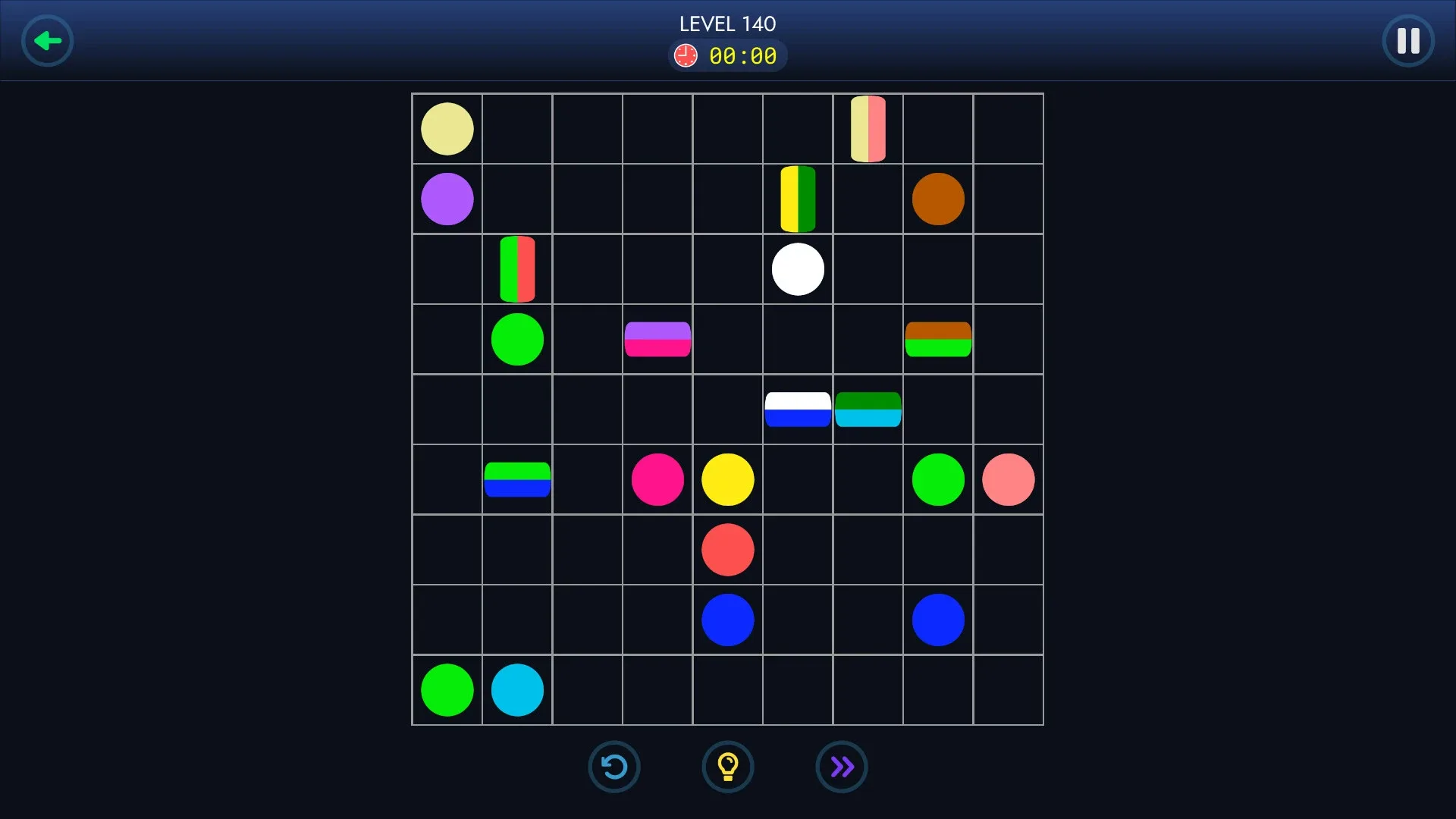Screen dimensions: 1456x819
Task: Restart the level
Action: coord(614,767)
